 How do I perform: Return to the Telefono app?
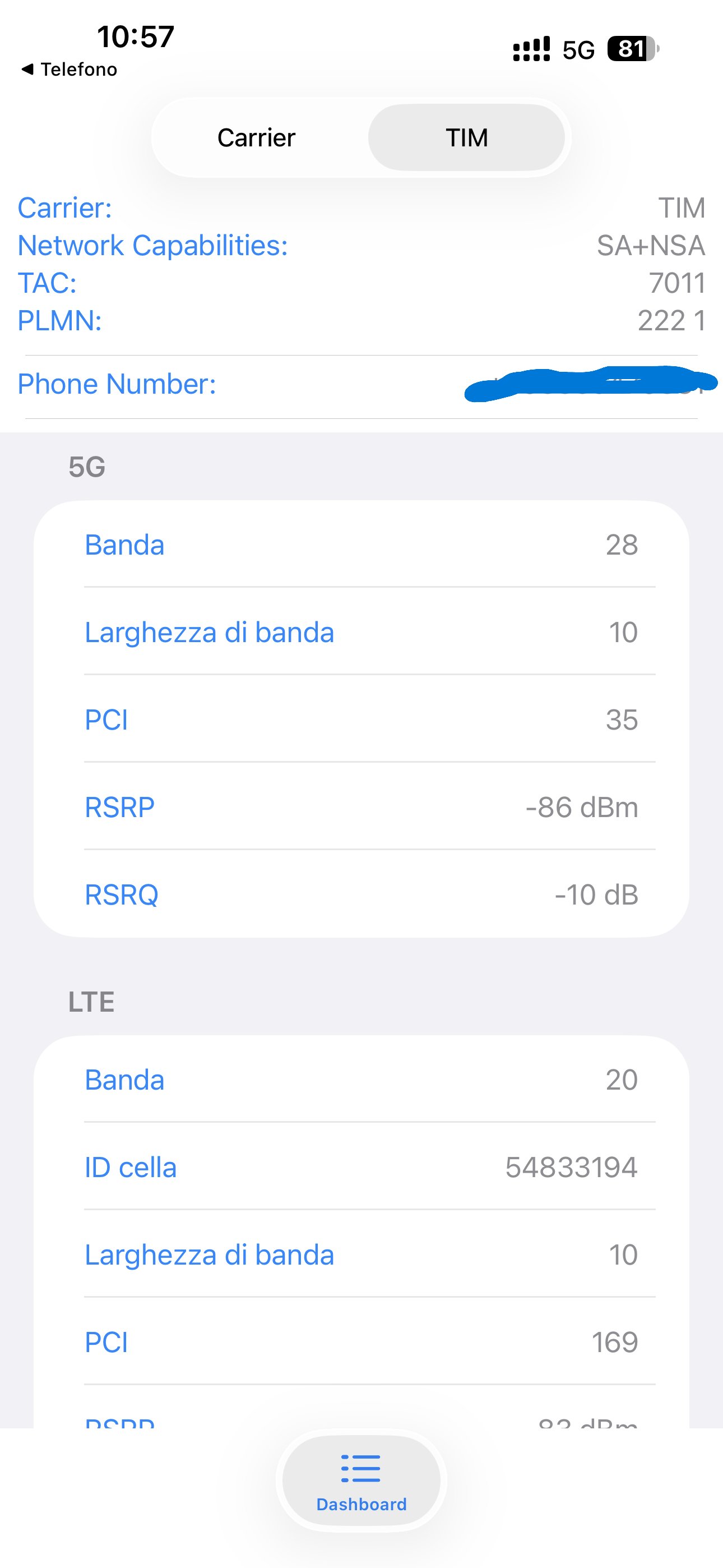(69, 70)
